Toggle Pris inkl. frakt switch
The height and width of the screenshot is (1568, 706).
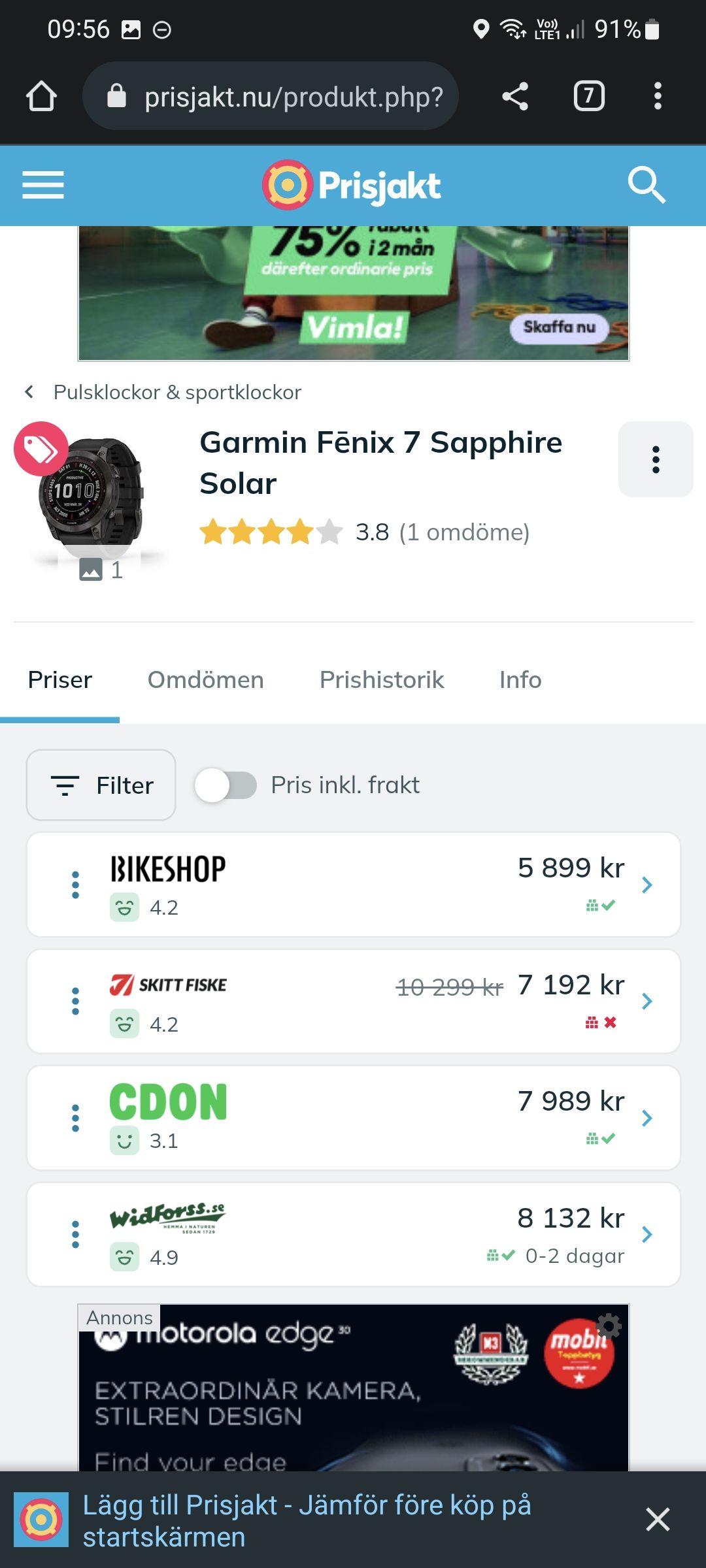pyautogui.click(x=226, y=785)
